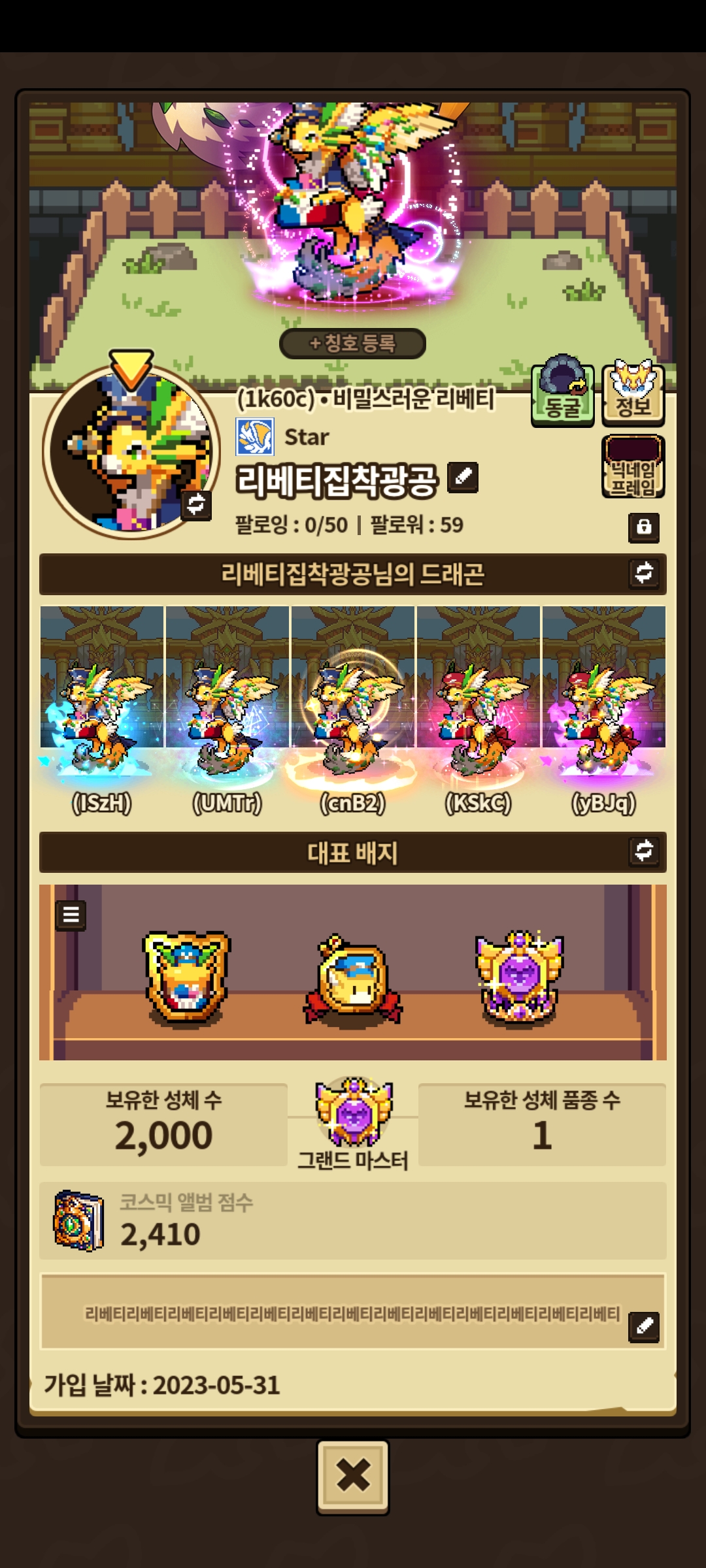This screenshot has height=1568, width=706.
Task: Swap displayed dragons using refresh icon
Action: [x=644, y=573]
